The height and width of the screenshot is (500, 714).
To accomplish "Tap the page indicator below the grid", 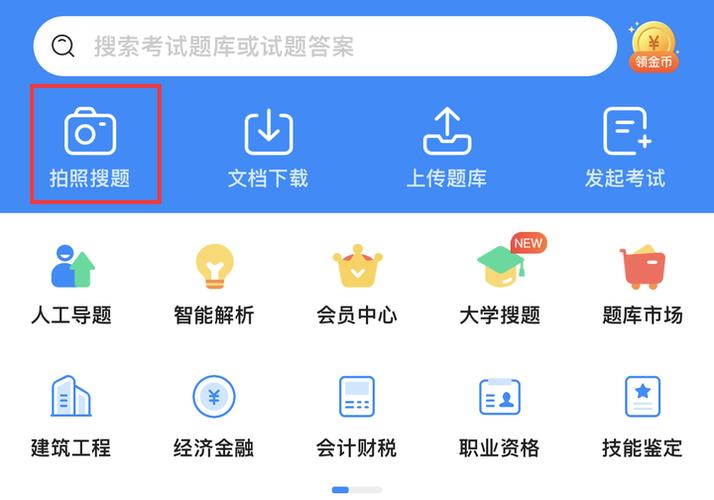I will (357, 490).
